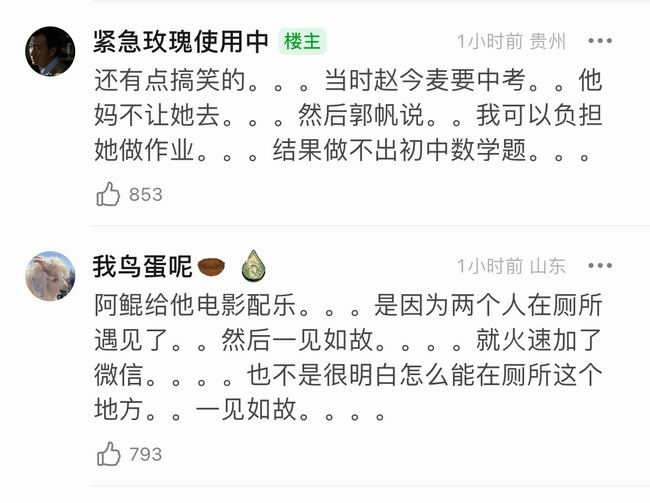The image size is (650, 503).
Task: Like 我鸟蛋呢's comment with 793 likes
Action: click(108, 454)
